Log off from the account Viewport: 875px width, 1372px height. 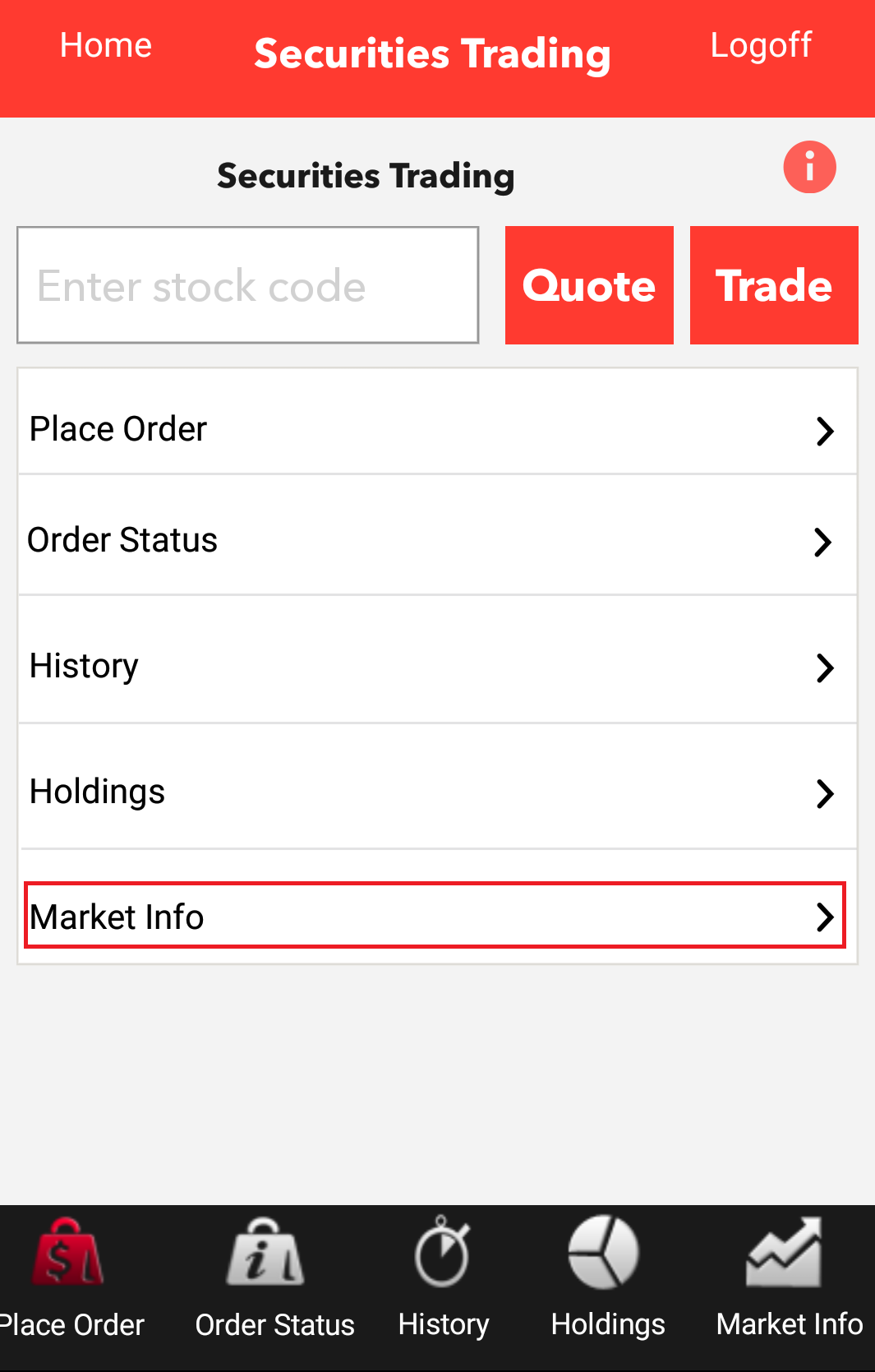[x=761, y=46]
